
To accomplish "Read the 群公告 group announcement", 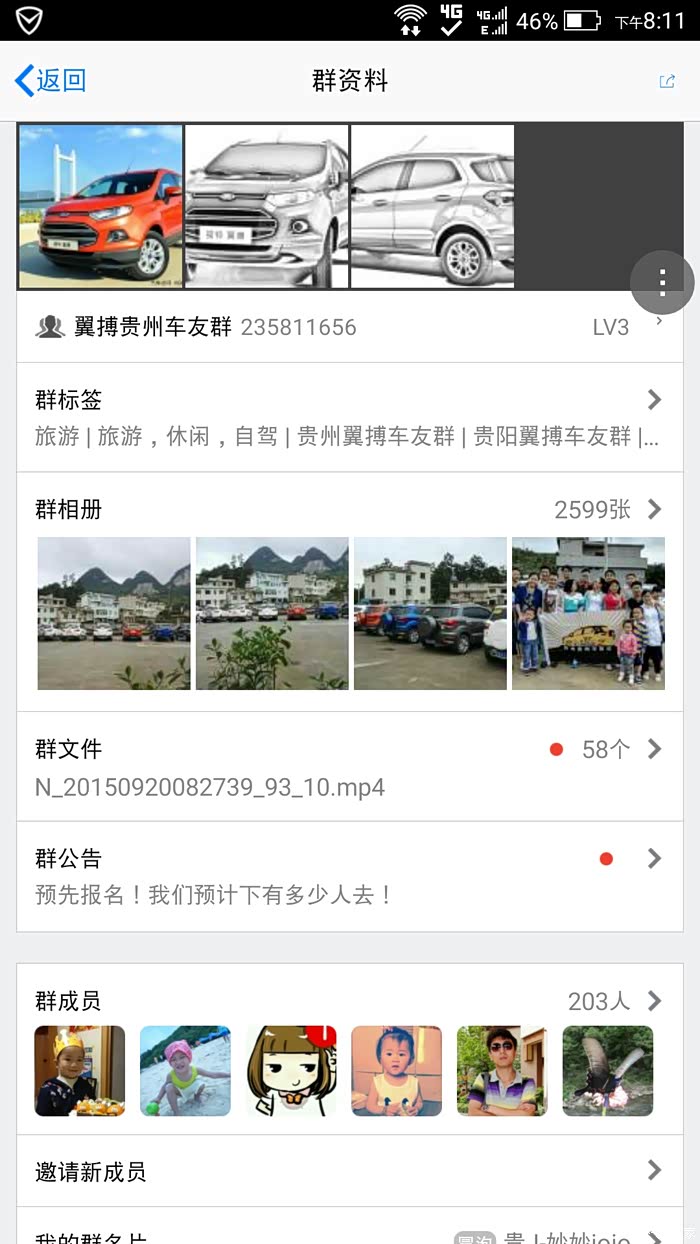I will coord(350,876).
